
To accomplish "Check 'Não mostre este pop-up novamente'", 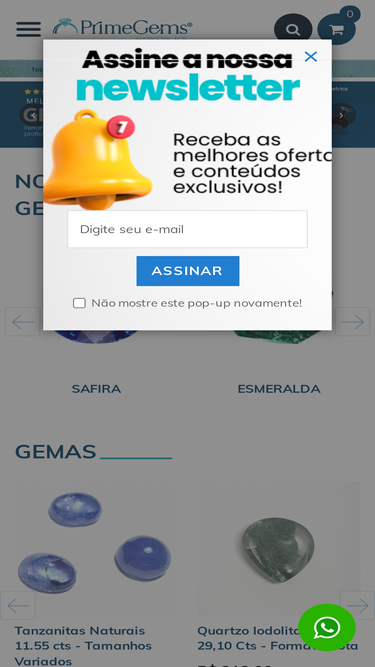I will [79, 303].
